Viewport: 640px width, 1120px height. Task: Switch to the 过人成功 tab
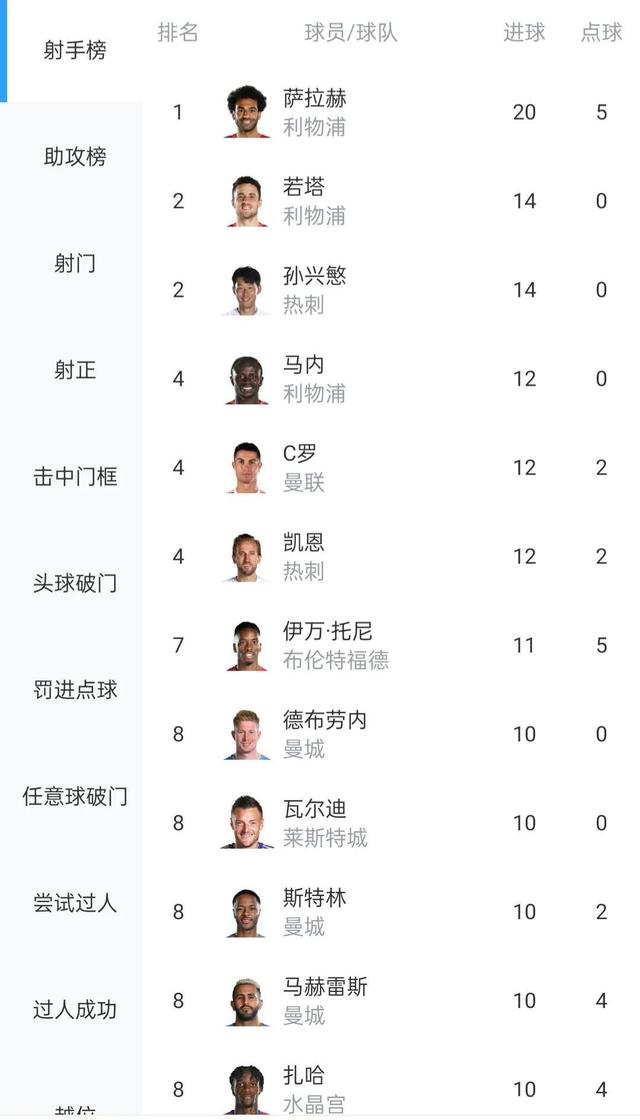[74, 1010]
